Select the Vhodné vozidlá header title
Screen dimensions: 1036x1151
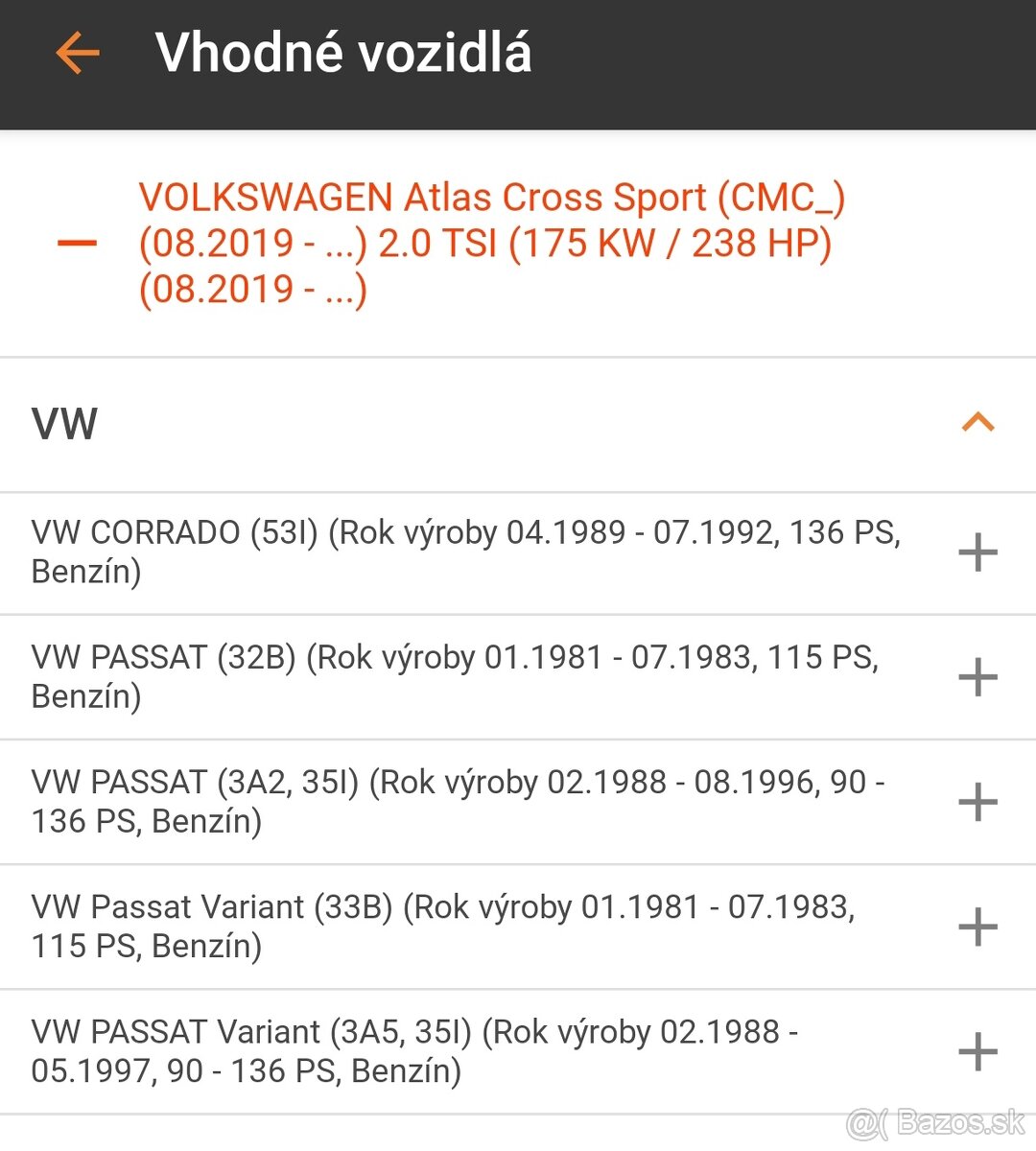point(345,53)
